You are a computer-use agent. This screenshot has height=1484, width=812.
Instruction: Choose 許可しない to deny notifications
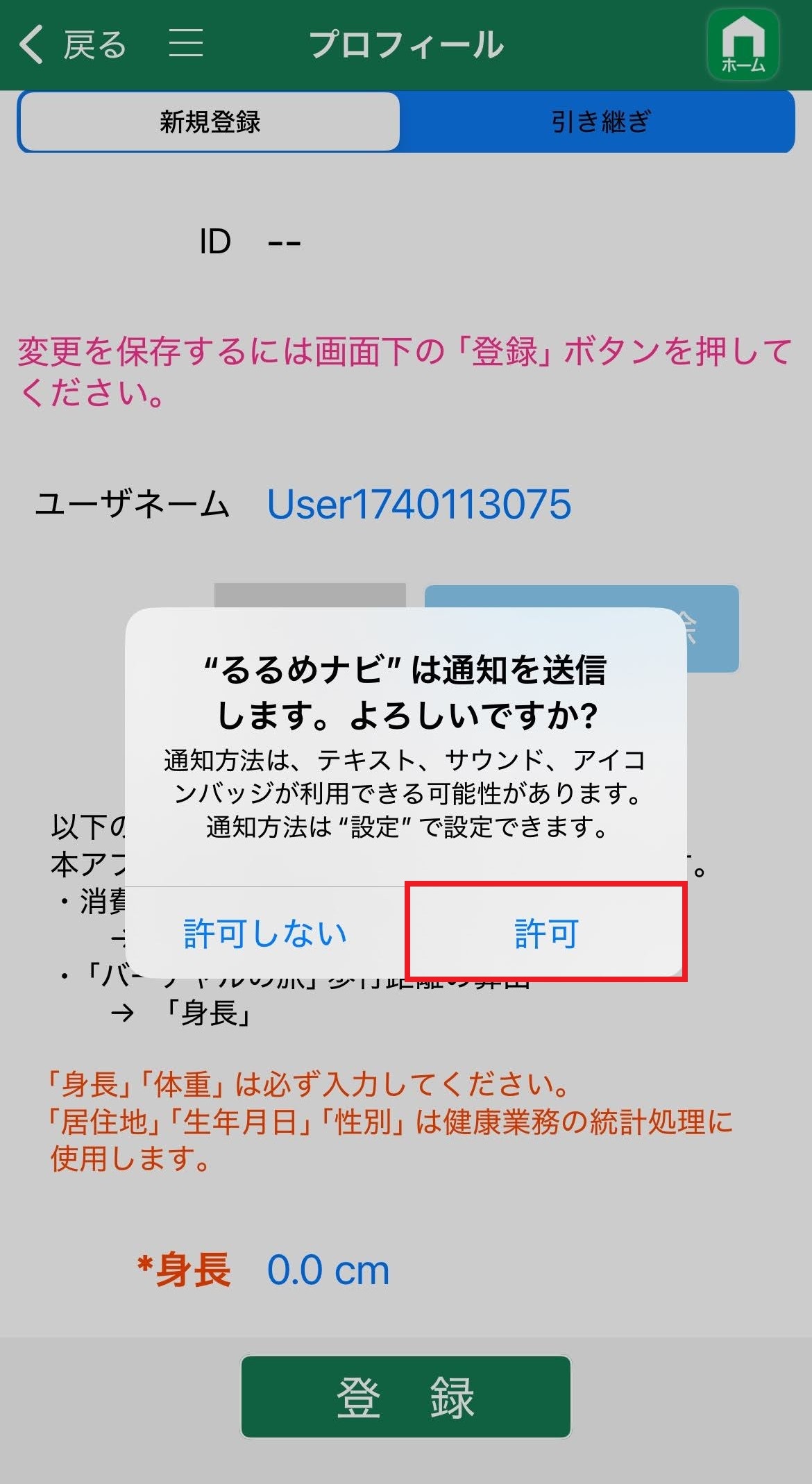coord(265,932)
